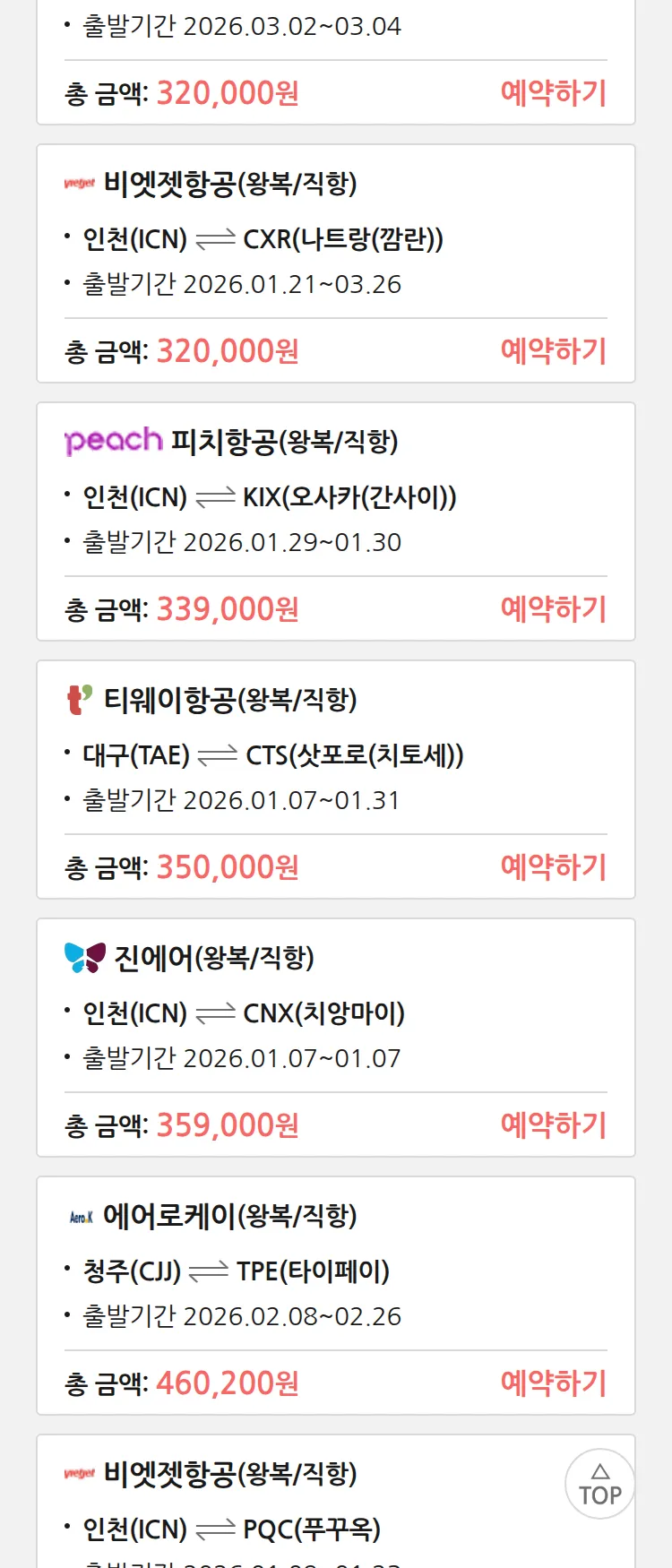Book the 에어로케이 청주 to 타이페이 flight
This screenshot has height=1568, width=672.
[553, 1383]
